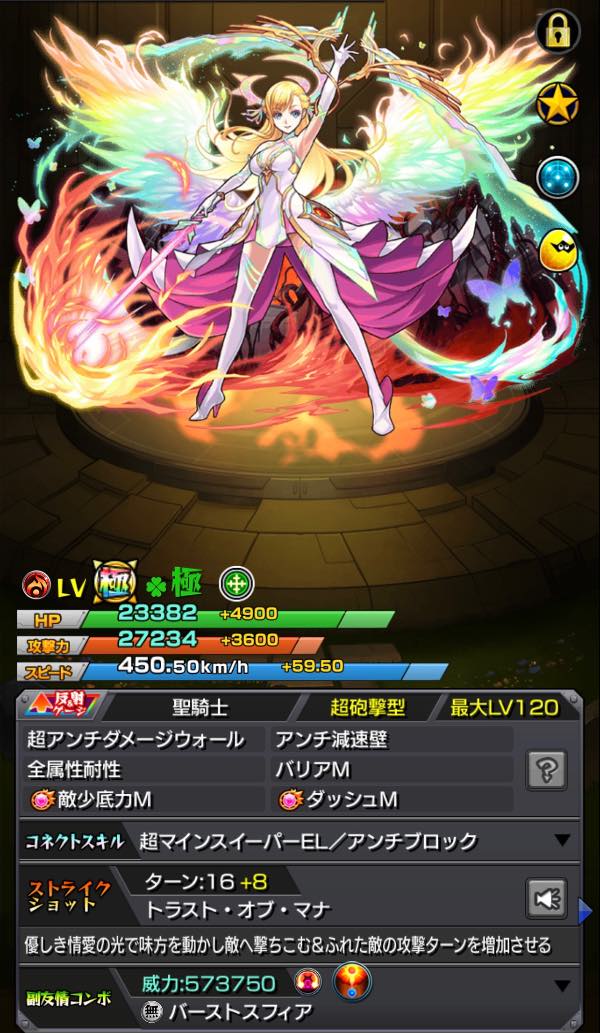The image size is (600, 1033).
Task: Expand the 副友情コンボ dropdown arrow
Action: (562, 986)
